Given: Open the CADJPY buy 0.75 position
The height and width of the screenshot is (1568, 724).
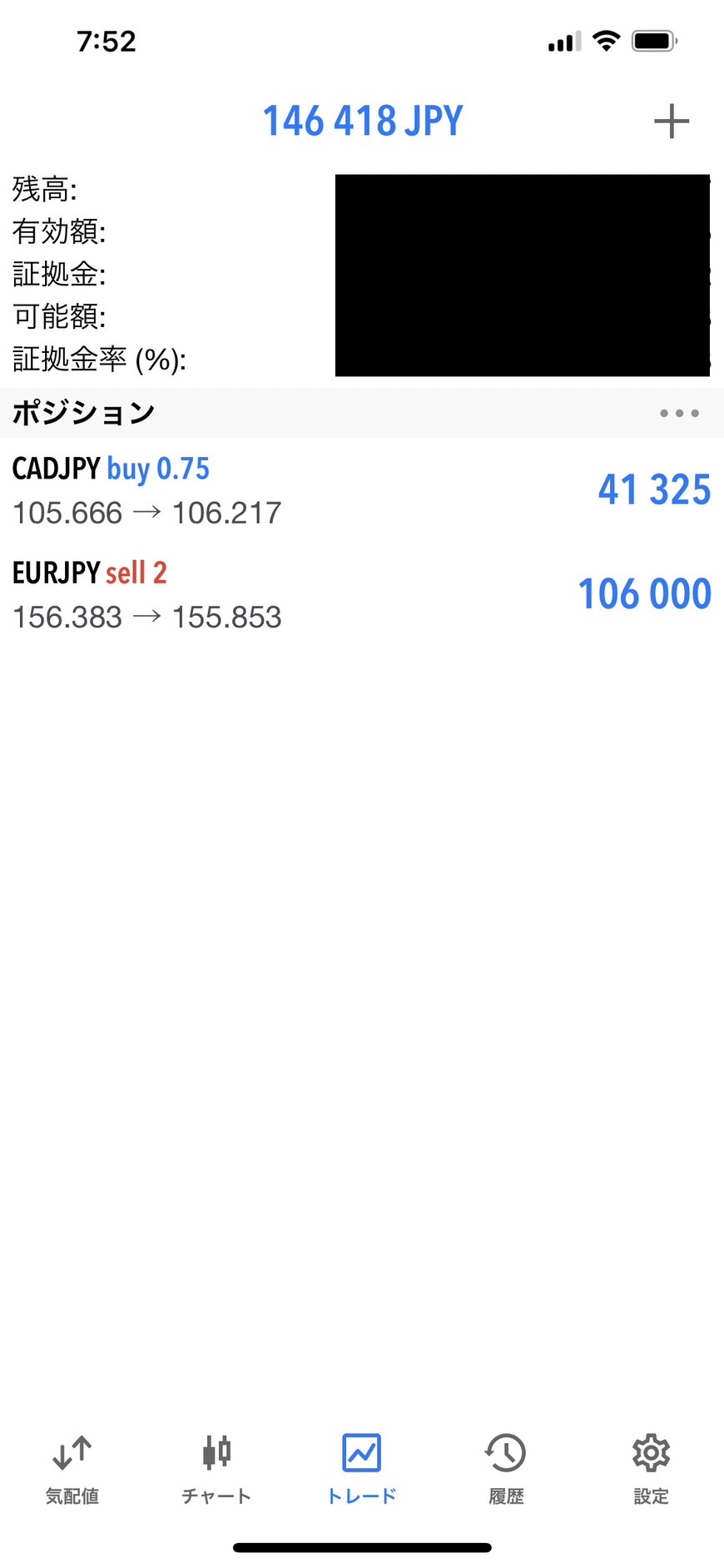Looking at the screenshot, I should [x=361, y=491].
